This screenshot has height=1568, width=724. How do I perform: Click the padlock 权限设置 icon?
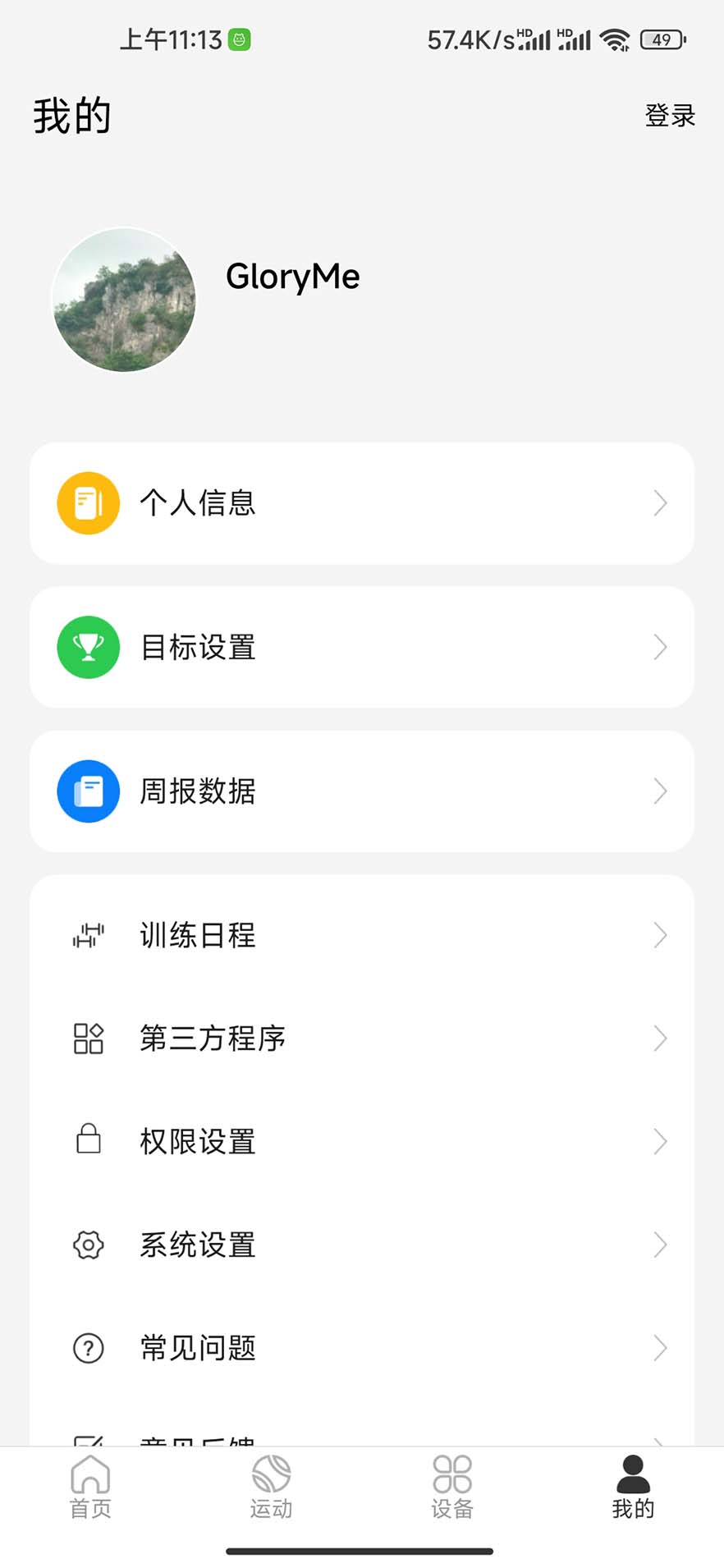click(88, 1140)
